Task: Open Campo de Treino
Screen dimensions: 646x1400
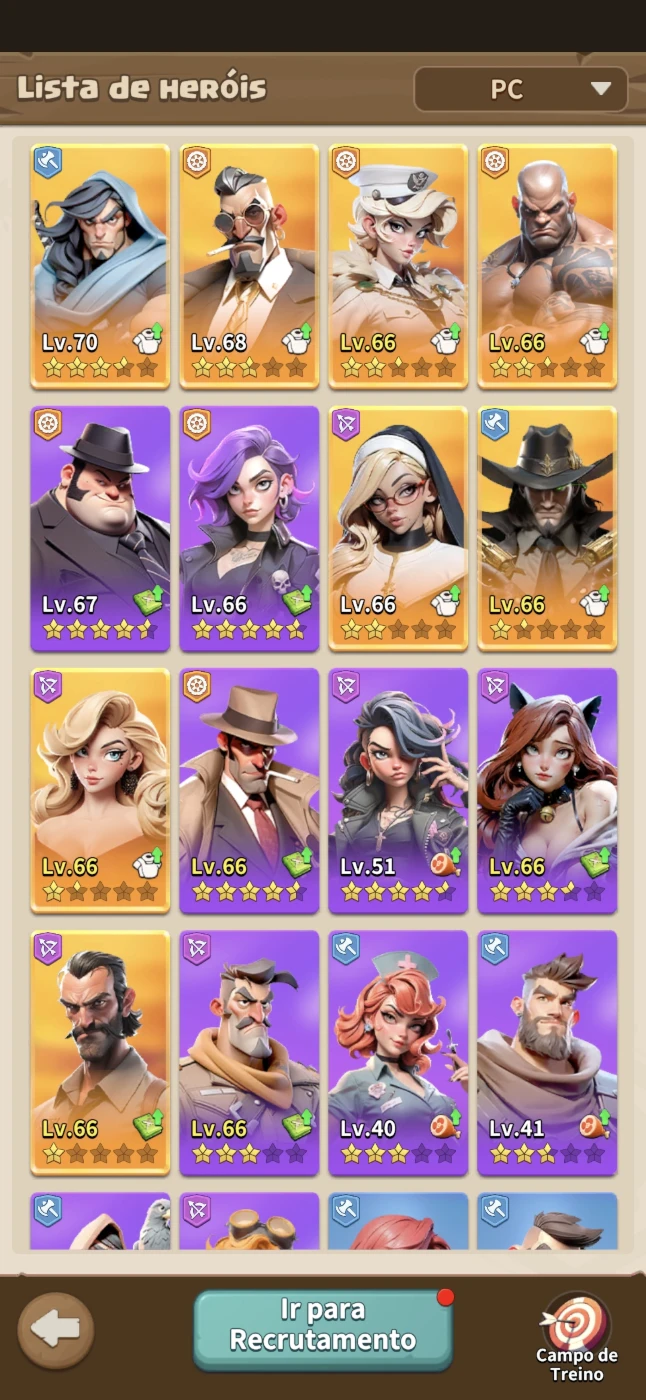Action: click(x=577, y=1338)
